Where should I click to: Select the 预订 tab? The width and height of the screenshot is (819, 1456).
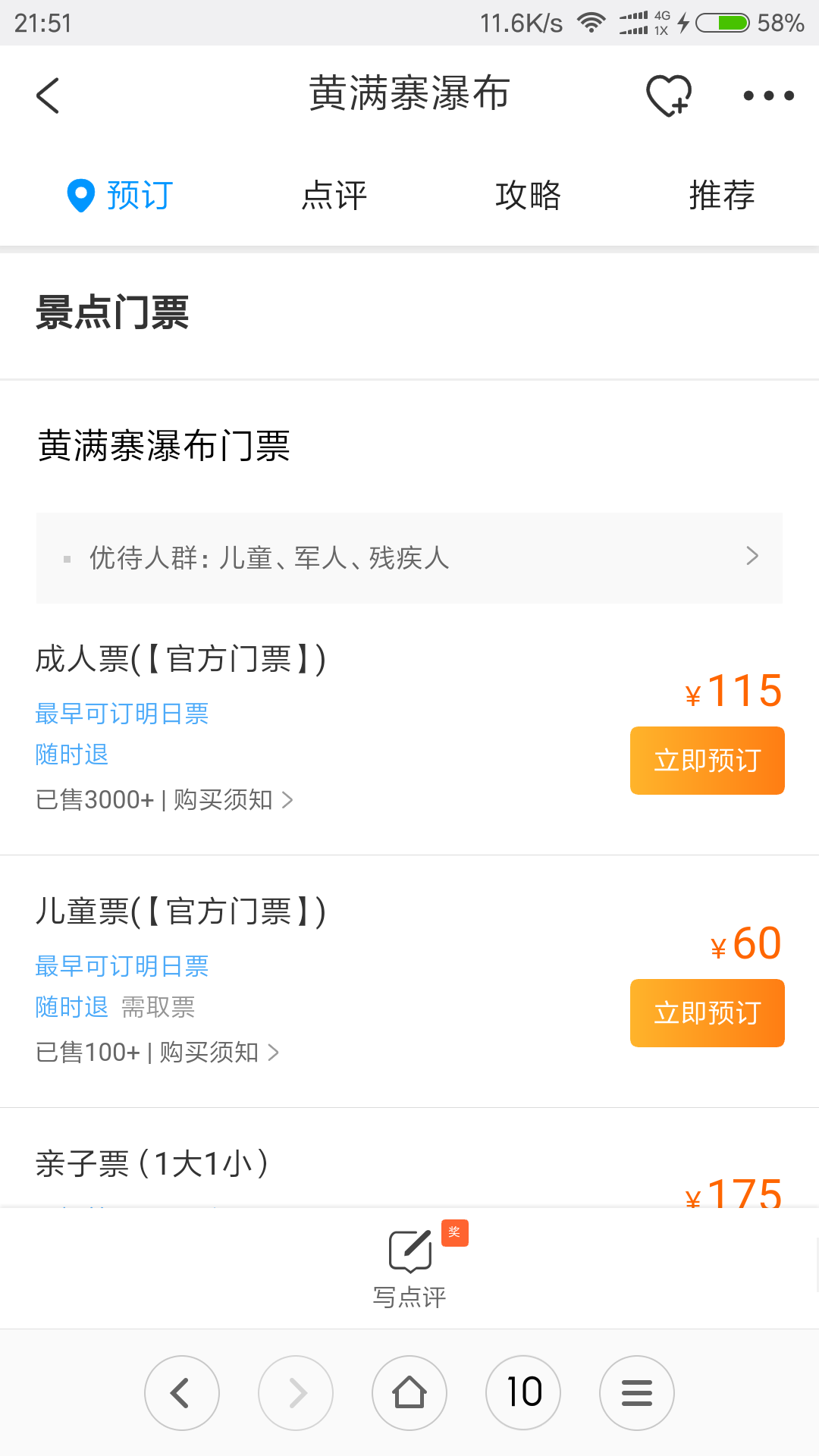coord(121,196)
